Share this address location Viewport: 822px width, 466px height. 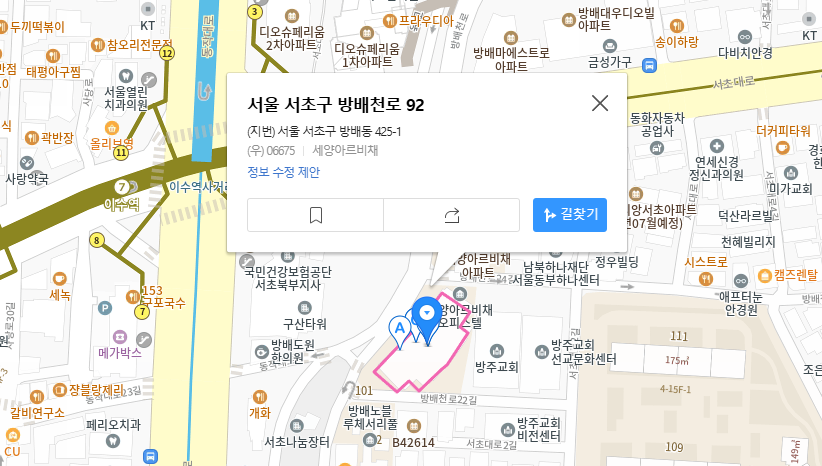451,215
